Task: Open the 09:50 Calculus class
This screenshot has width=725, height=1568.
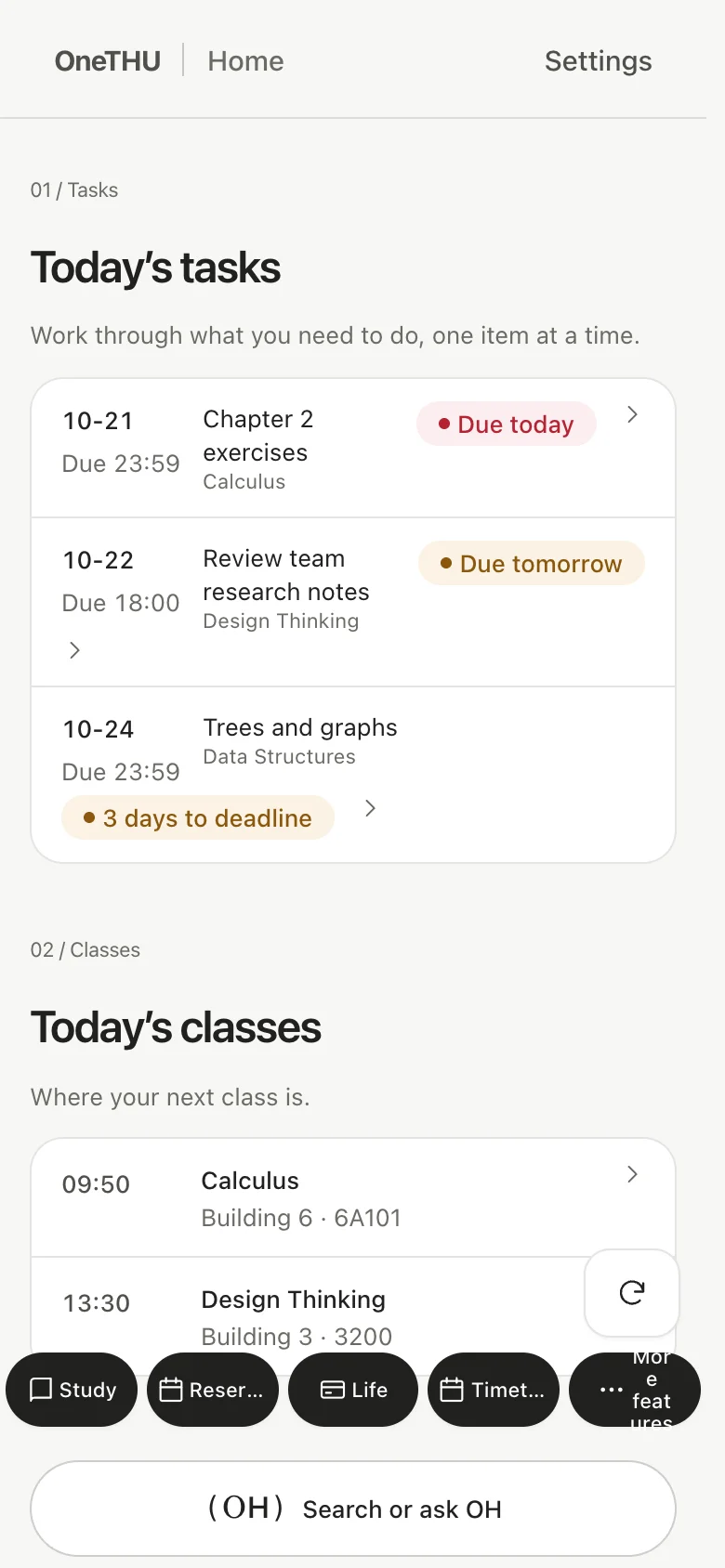Action: 353,1197
